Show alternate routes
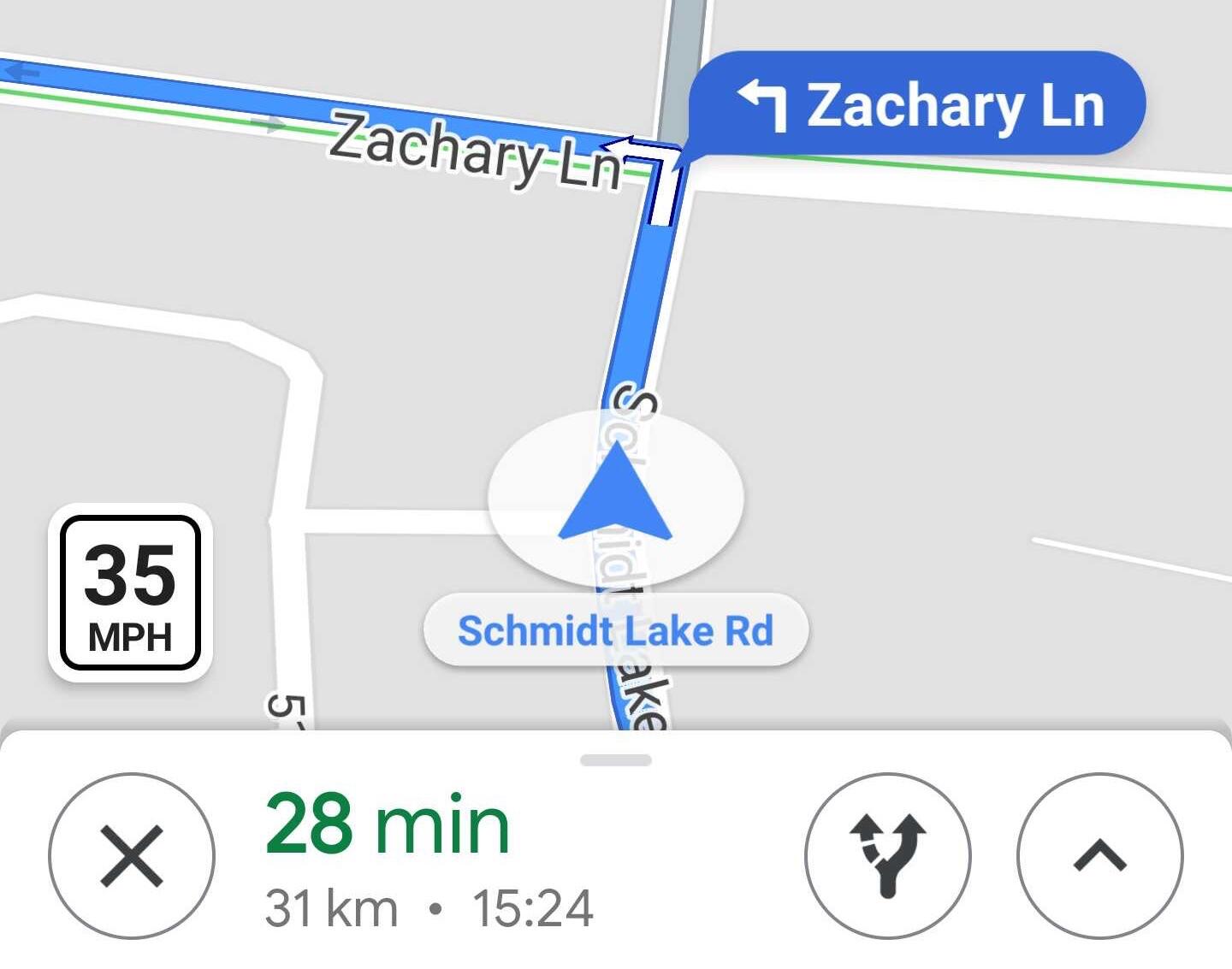 pos(887,855)
